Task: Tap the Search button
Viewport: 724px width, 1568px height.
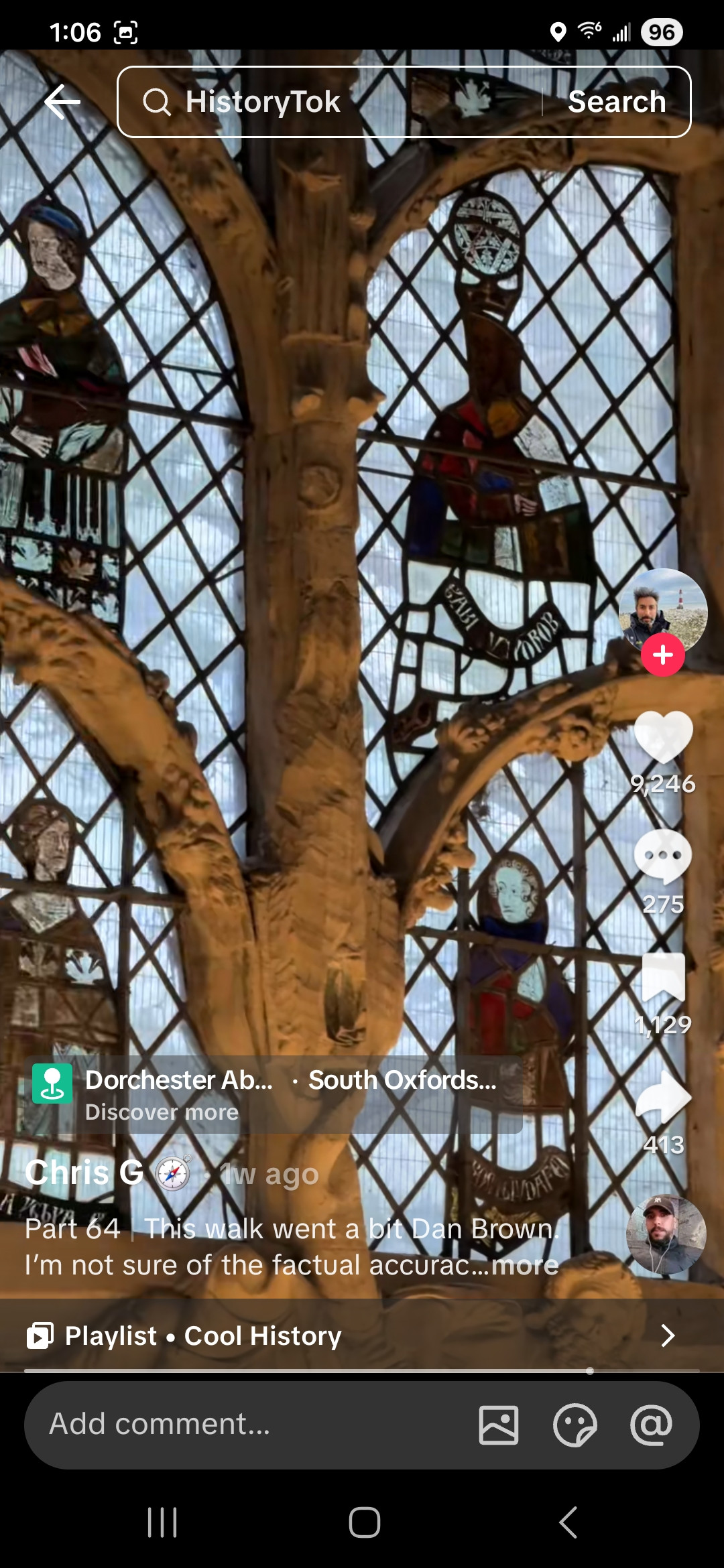Action: point(617,102)
